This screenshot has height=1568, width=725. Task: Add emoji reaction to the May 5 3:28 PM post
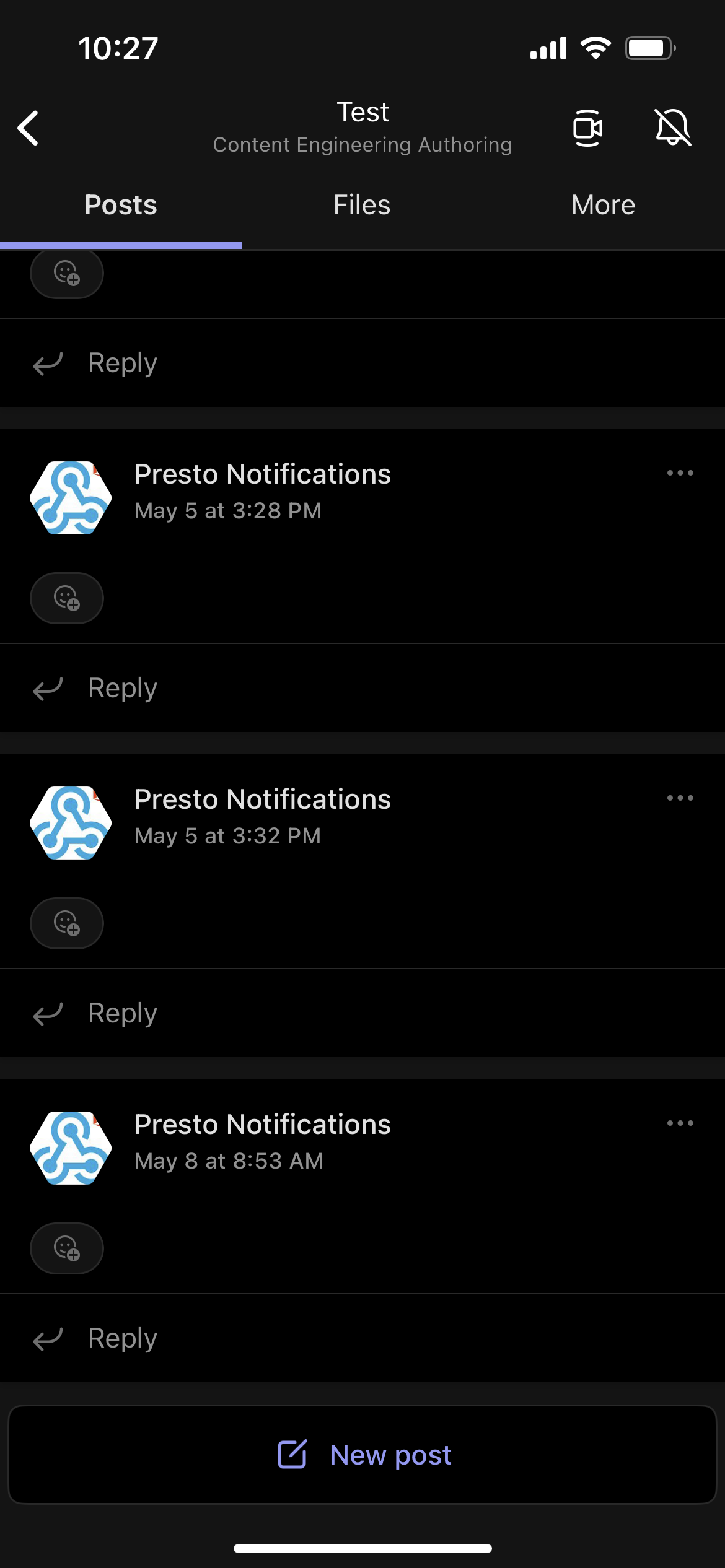pos(66,598)
